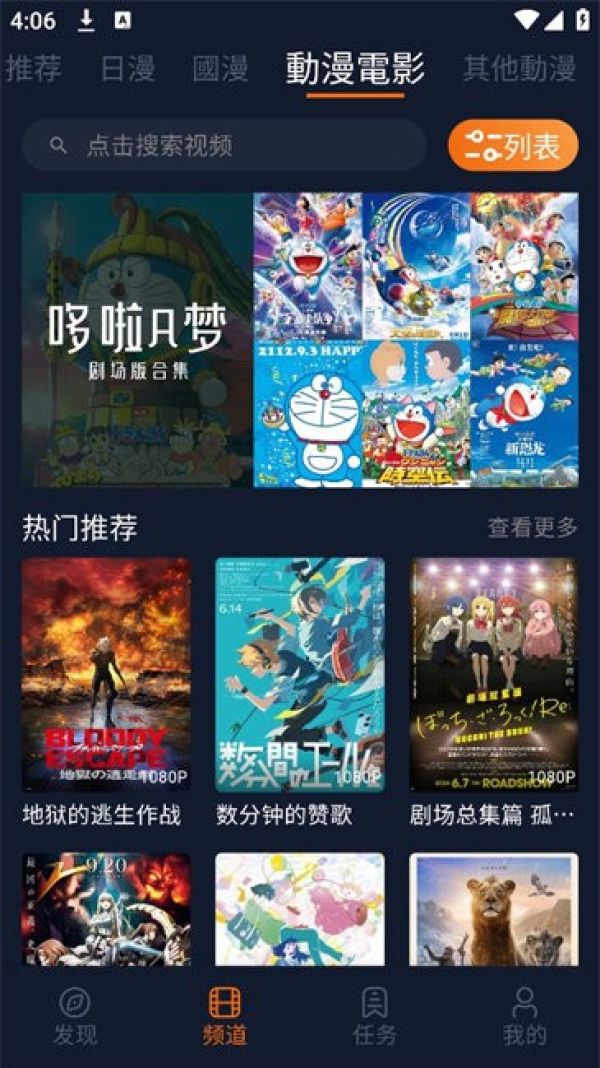
Task: Switch to the 我的 tab
Action: pos(524,1015)
